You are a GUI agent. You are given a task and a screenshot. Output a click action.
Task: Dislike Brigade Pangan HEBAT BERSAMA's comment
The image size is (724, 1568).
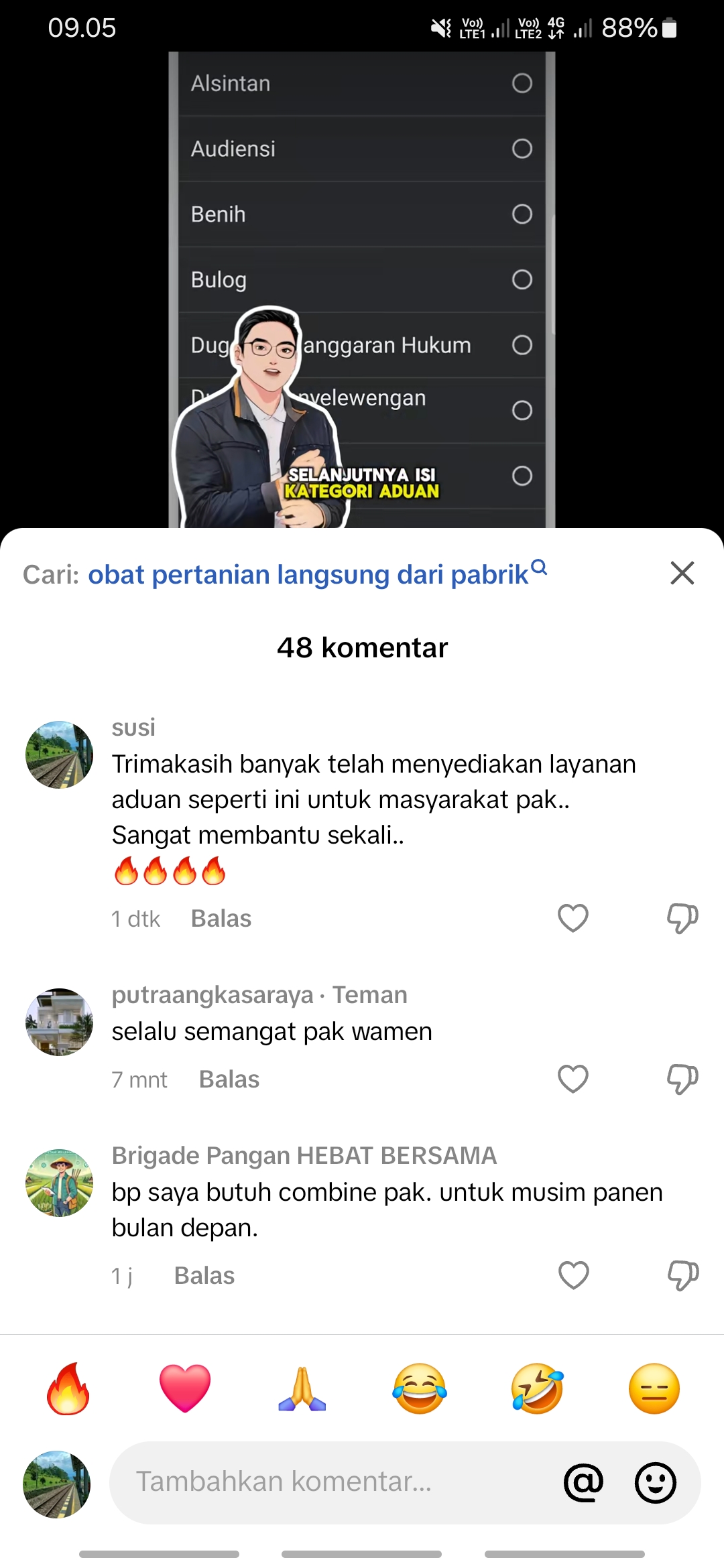pyautogui.click(x=683, y=1275)
